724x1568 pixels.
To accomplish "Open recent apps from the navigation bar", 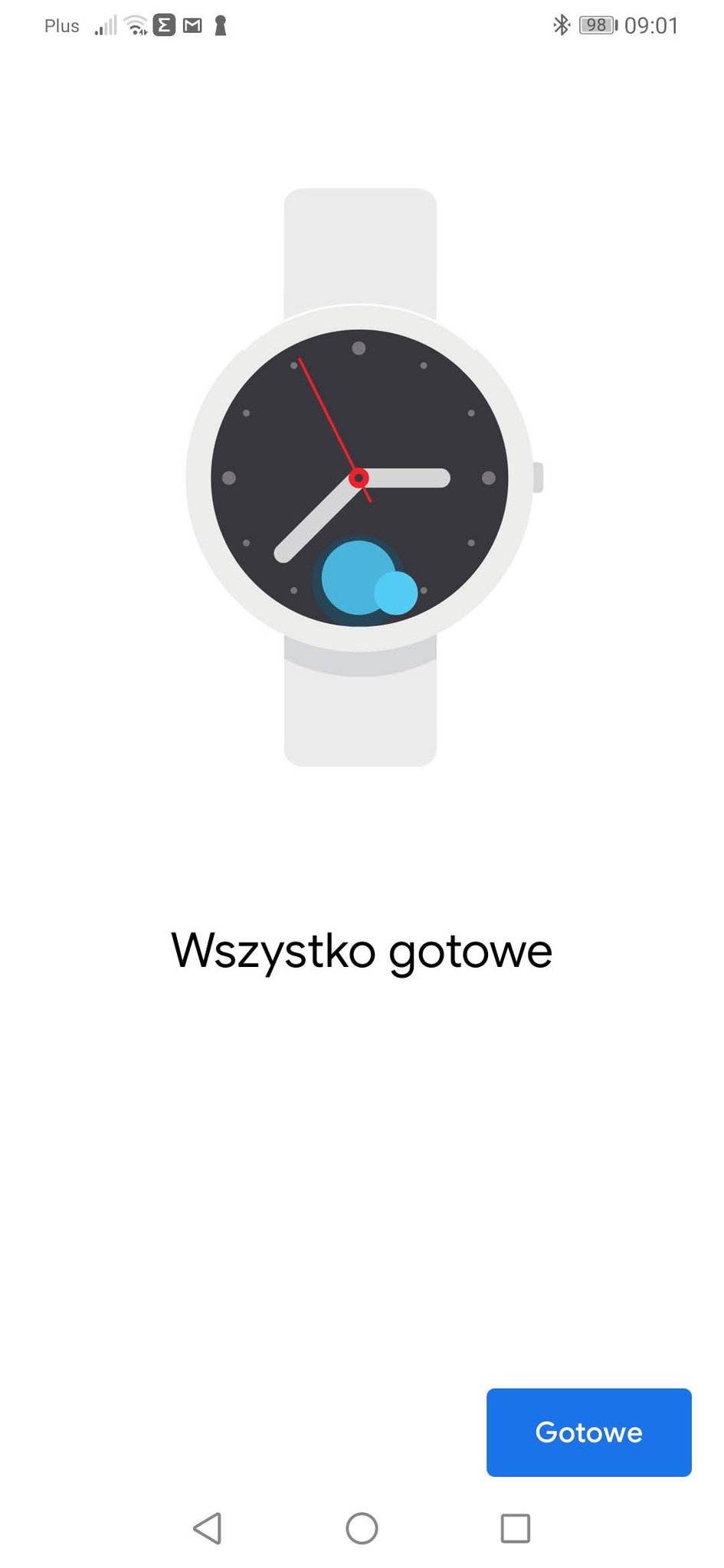I will click(515, 1528).
